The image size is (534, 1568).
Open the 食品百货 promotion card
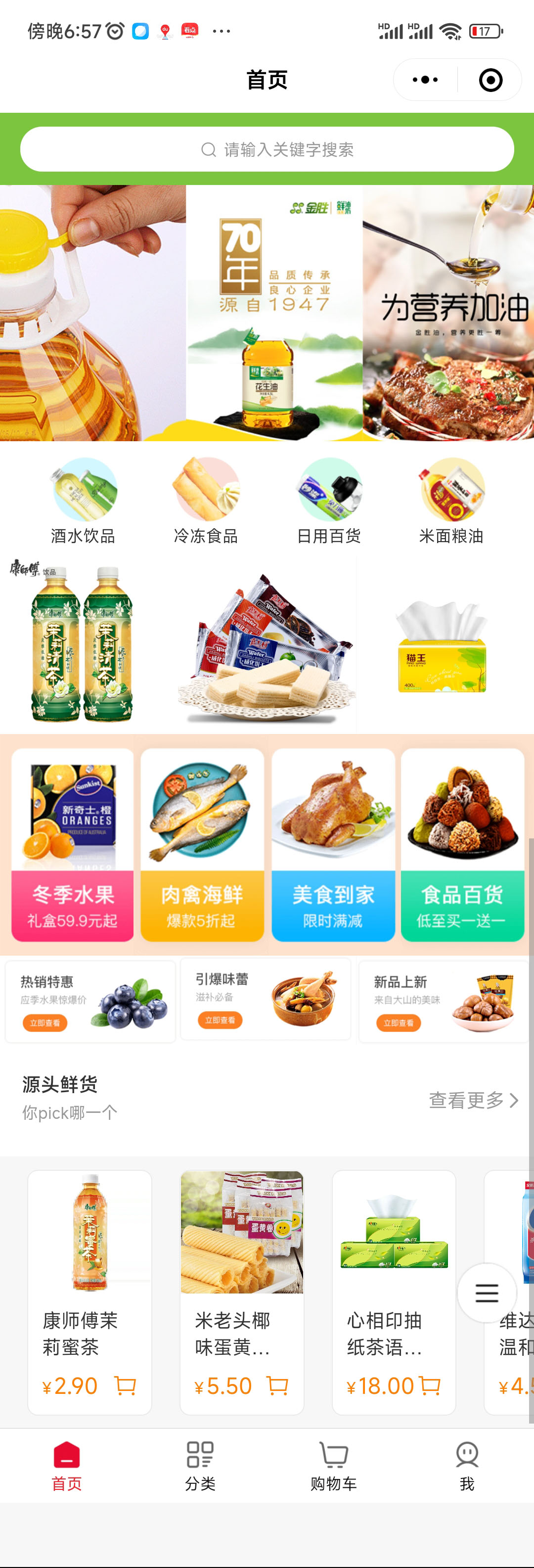[x=462, y=845]
